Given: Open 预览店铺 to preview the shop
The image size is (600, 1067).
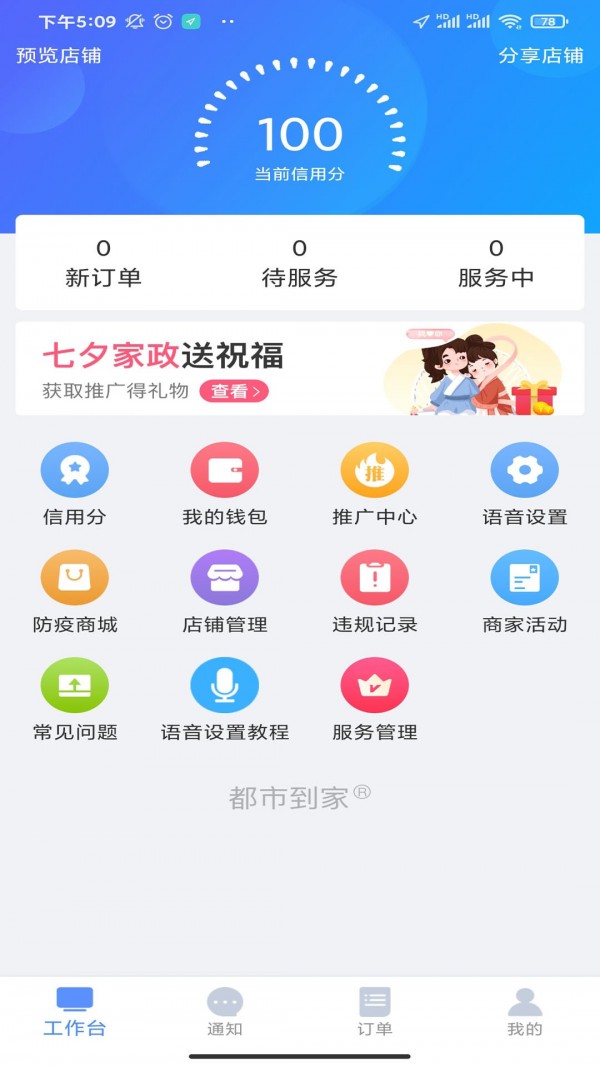Looking at the screenshot, I should (x=59, y=56).
